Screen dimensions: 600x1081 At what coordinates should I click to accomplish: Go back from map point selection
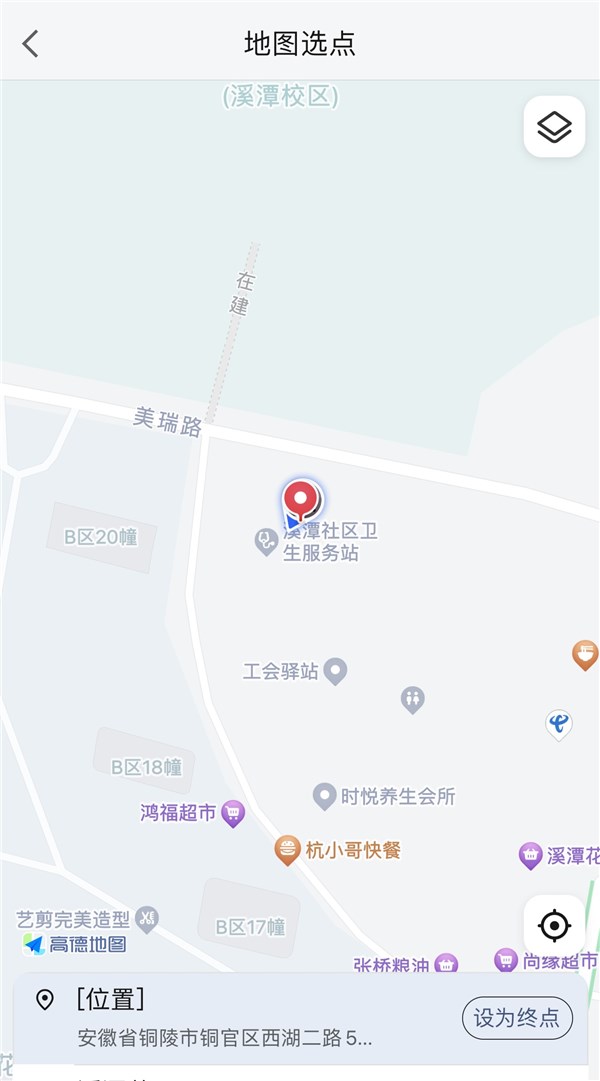(31, 43)
